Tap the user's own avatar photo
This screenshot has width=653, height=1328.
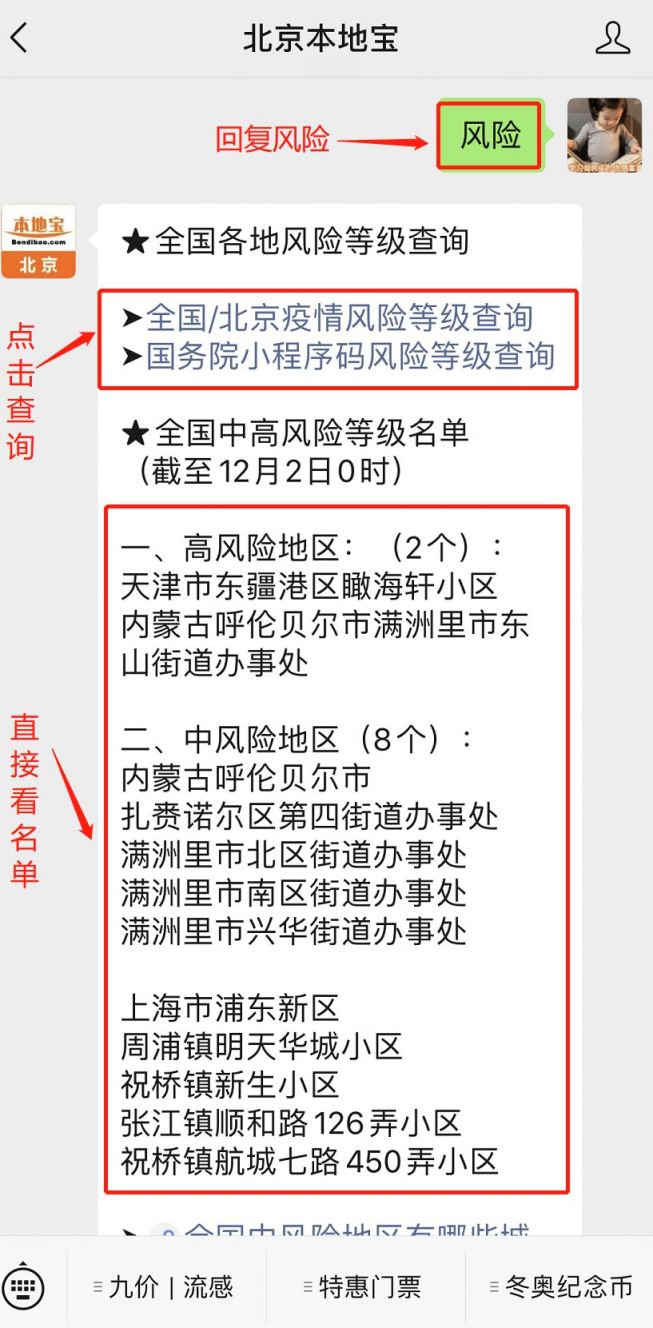[604, 135]
